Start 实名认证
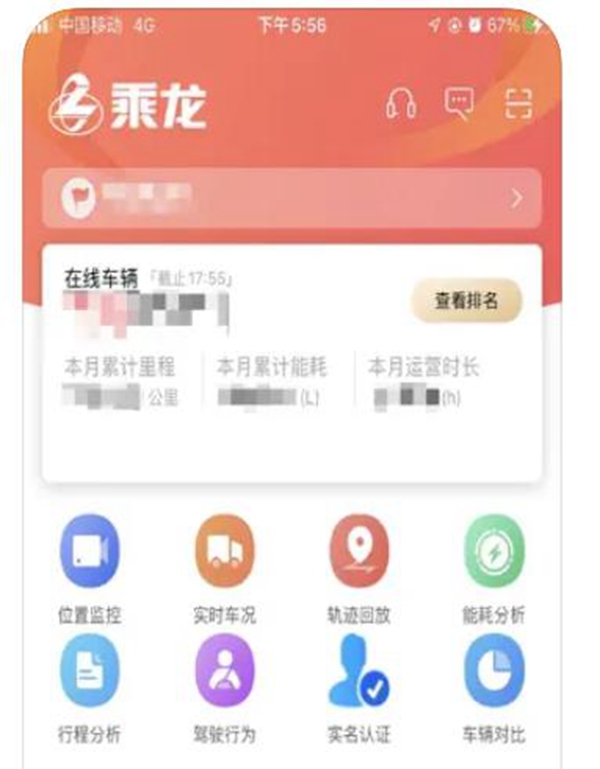 [x=359, y=672]
